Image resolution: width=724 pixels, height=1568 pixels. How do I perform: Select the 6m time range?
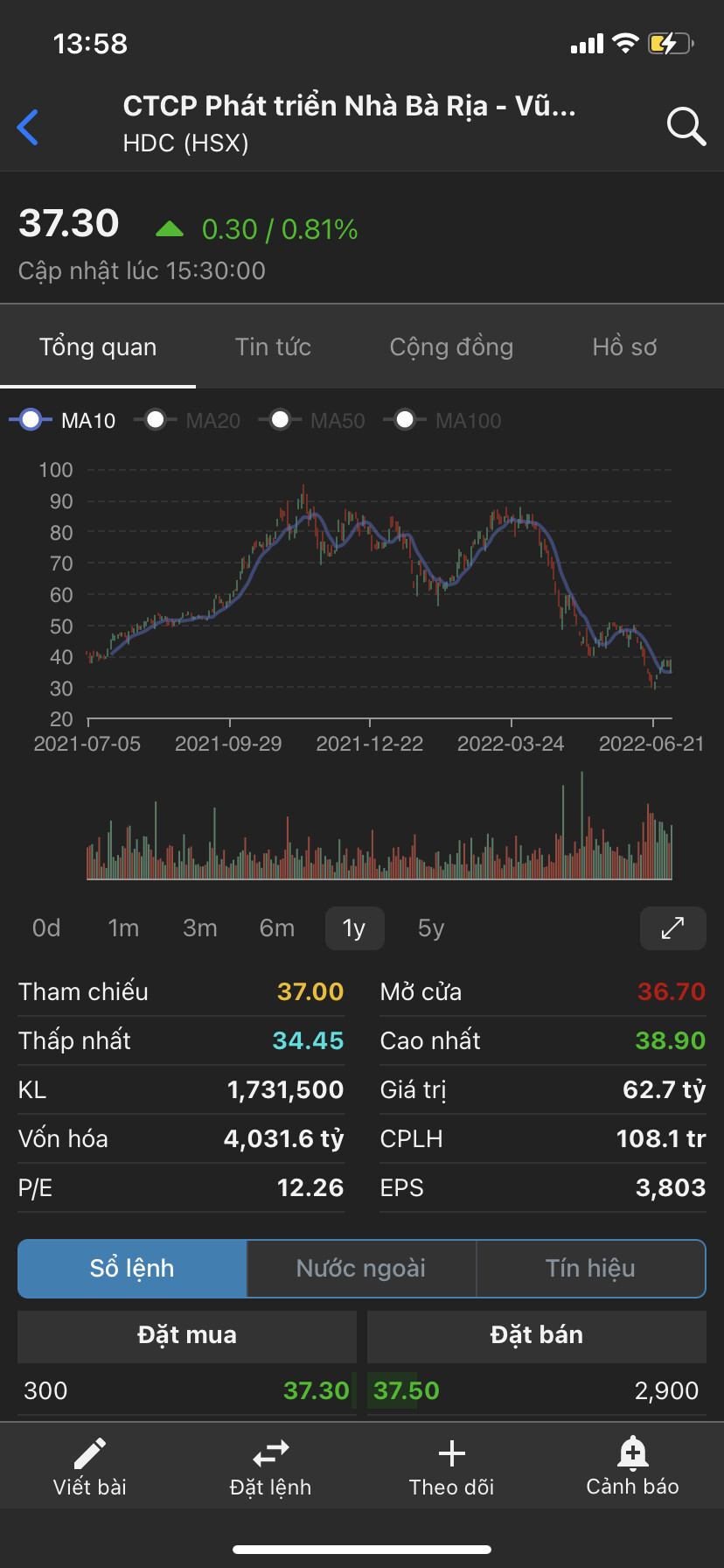[277, 928]
